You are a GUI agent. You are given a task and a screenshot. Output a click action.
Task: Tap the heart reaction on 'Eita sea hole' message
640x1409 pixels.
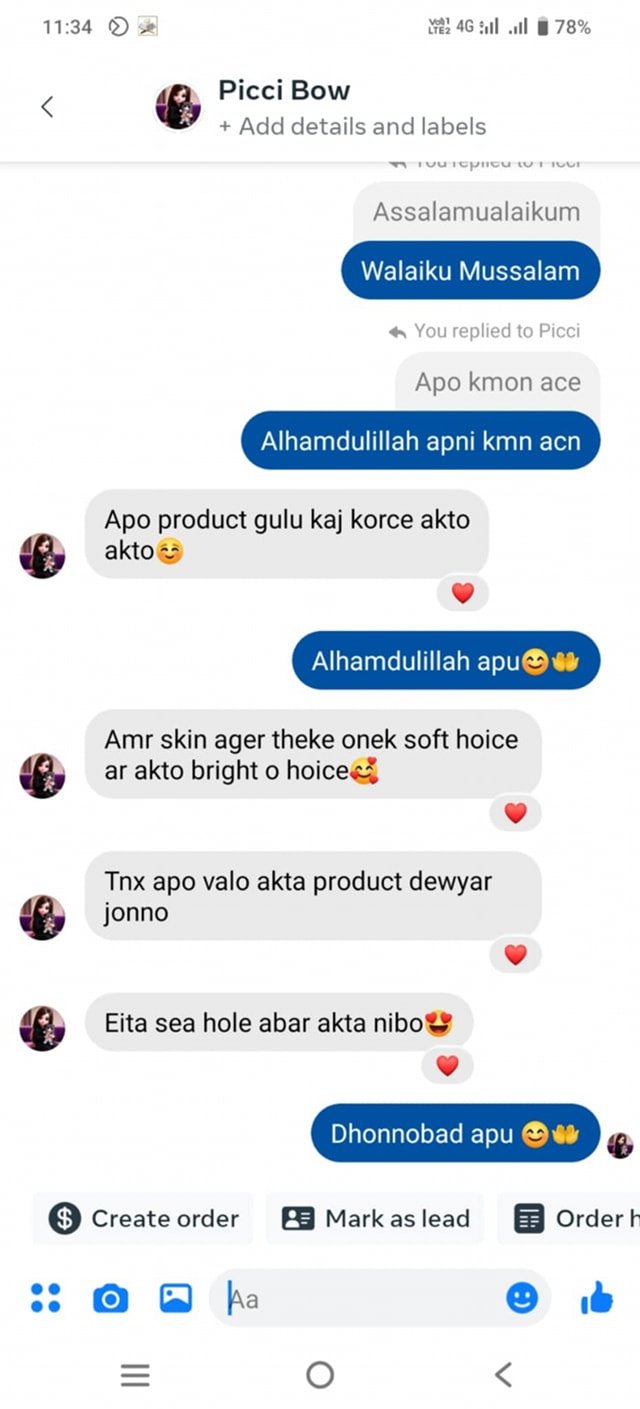pyautogui.click(x=447, y=1066)
